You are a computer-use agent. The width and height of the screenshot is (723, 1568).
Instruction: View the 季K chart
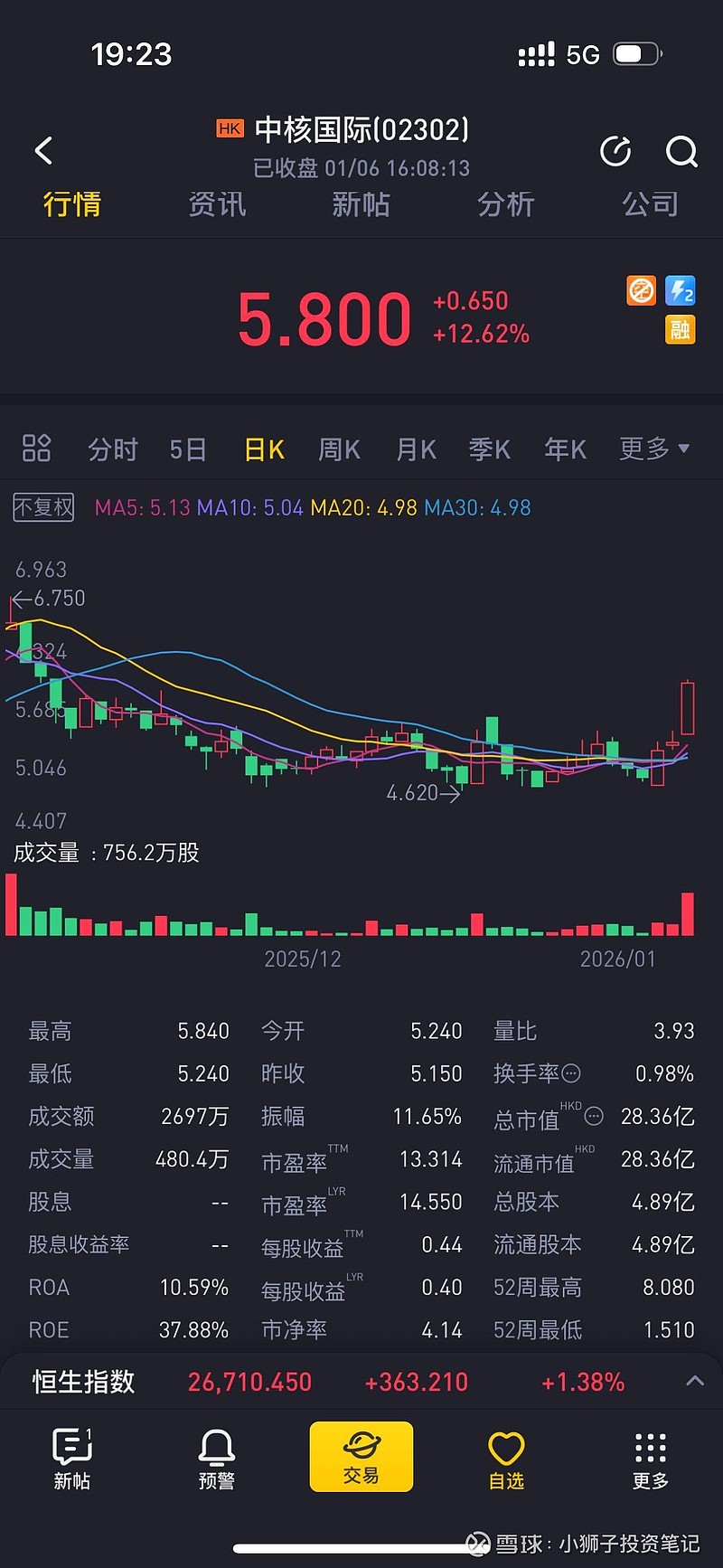490,449
